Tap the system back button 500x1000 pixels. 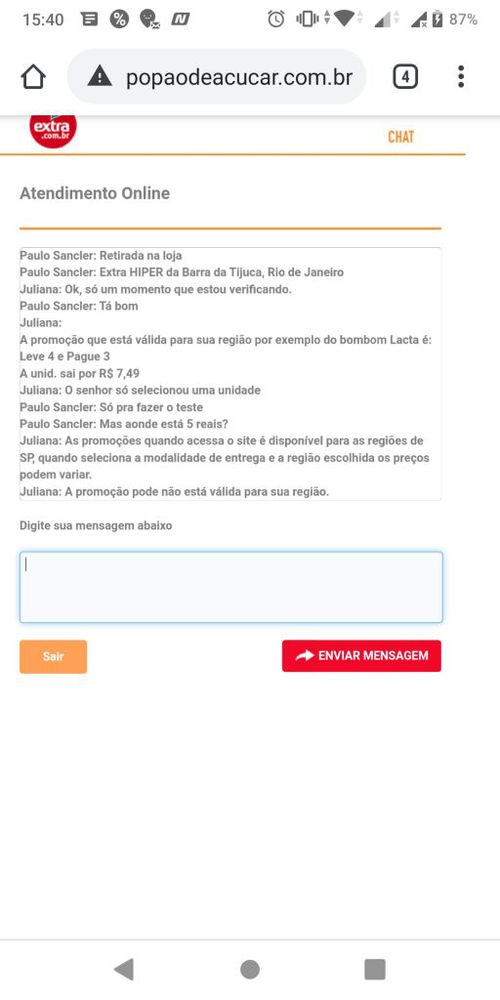click(124, 969)
